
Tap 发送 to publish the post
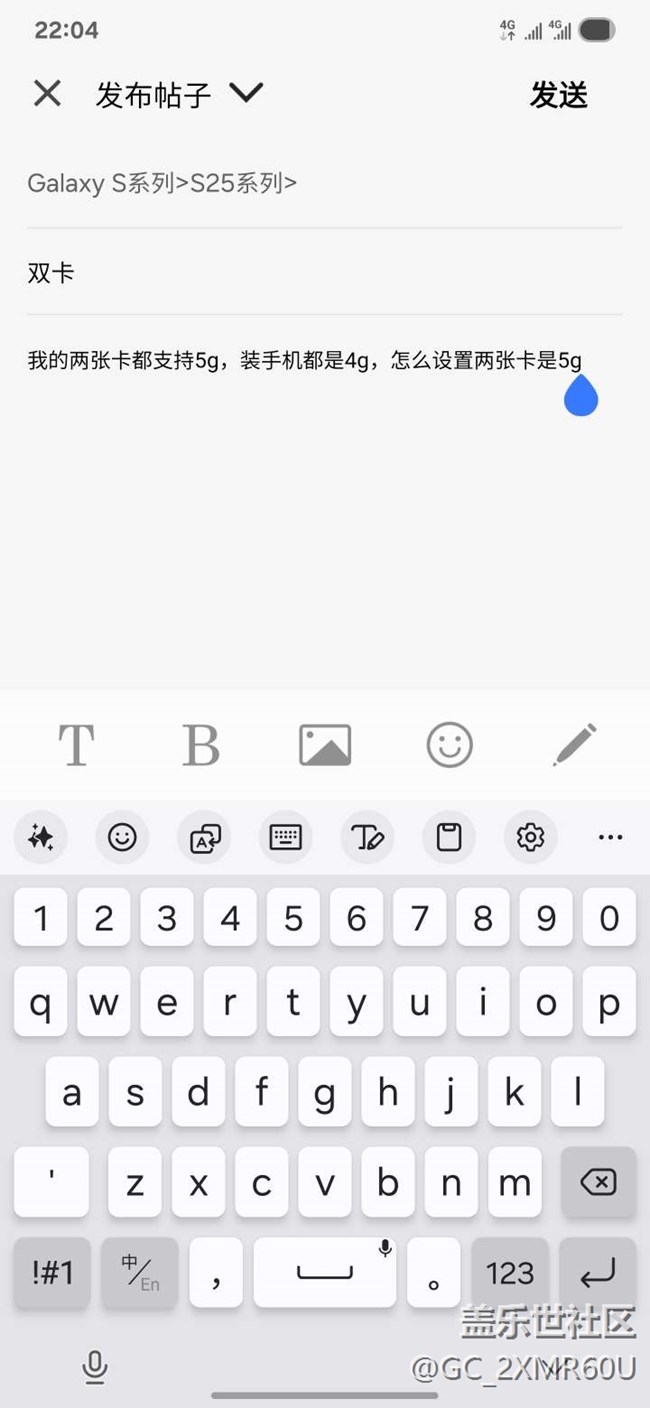558,95
